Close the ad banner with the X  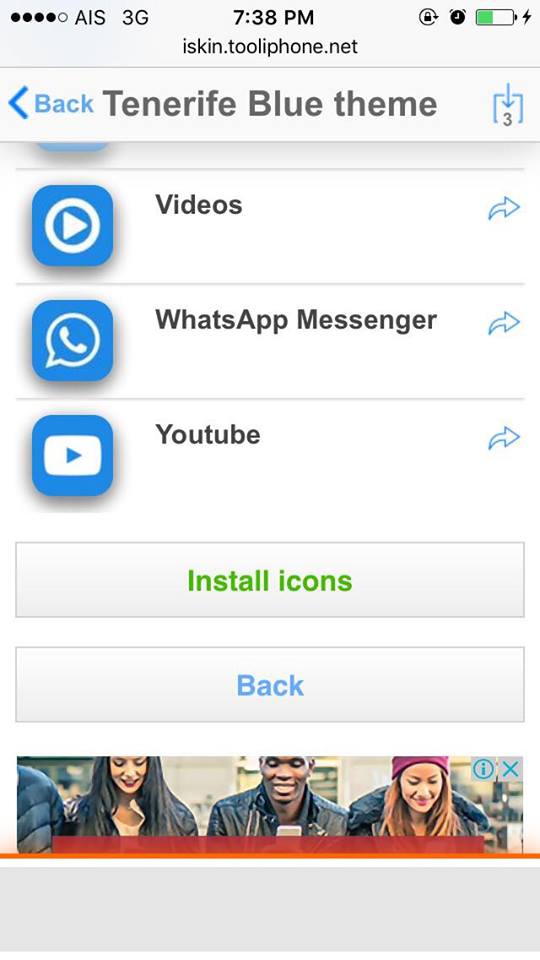pyautogui.click(x=511, y=769)
